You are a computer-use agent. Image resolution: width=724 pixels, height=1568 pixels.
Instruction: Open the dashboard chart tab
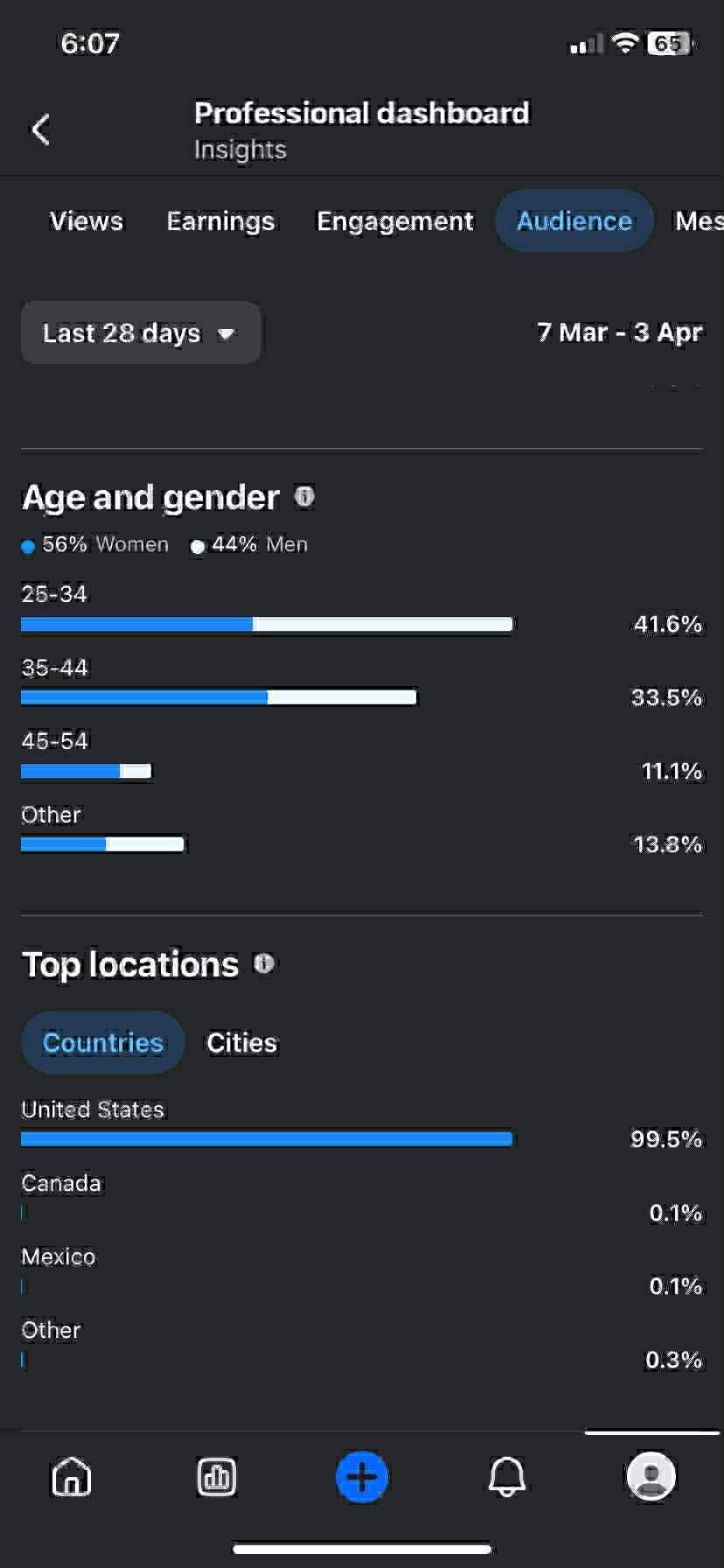(x=217, y=1477)
